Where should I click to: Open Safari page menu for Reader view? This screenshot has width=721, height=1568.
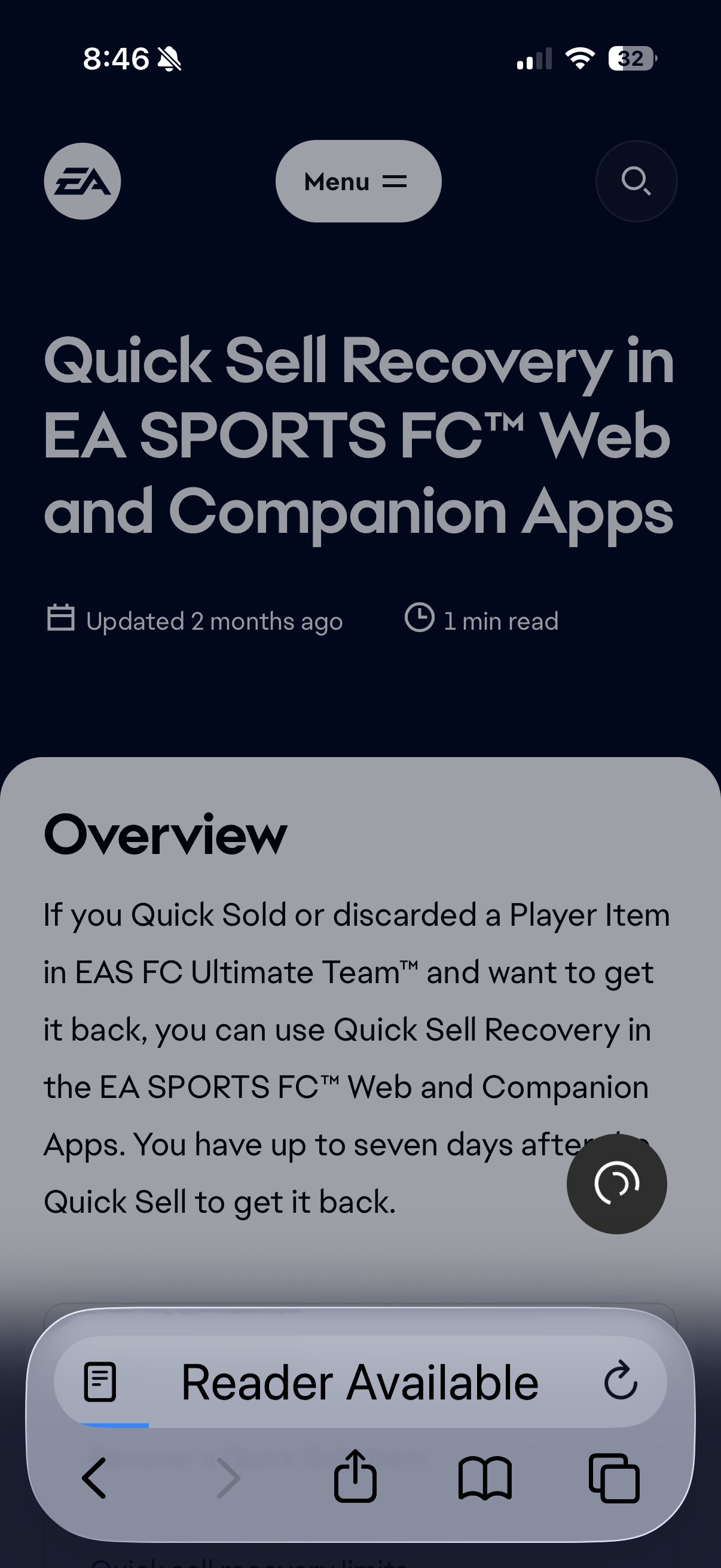[x=100, y=1382]
